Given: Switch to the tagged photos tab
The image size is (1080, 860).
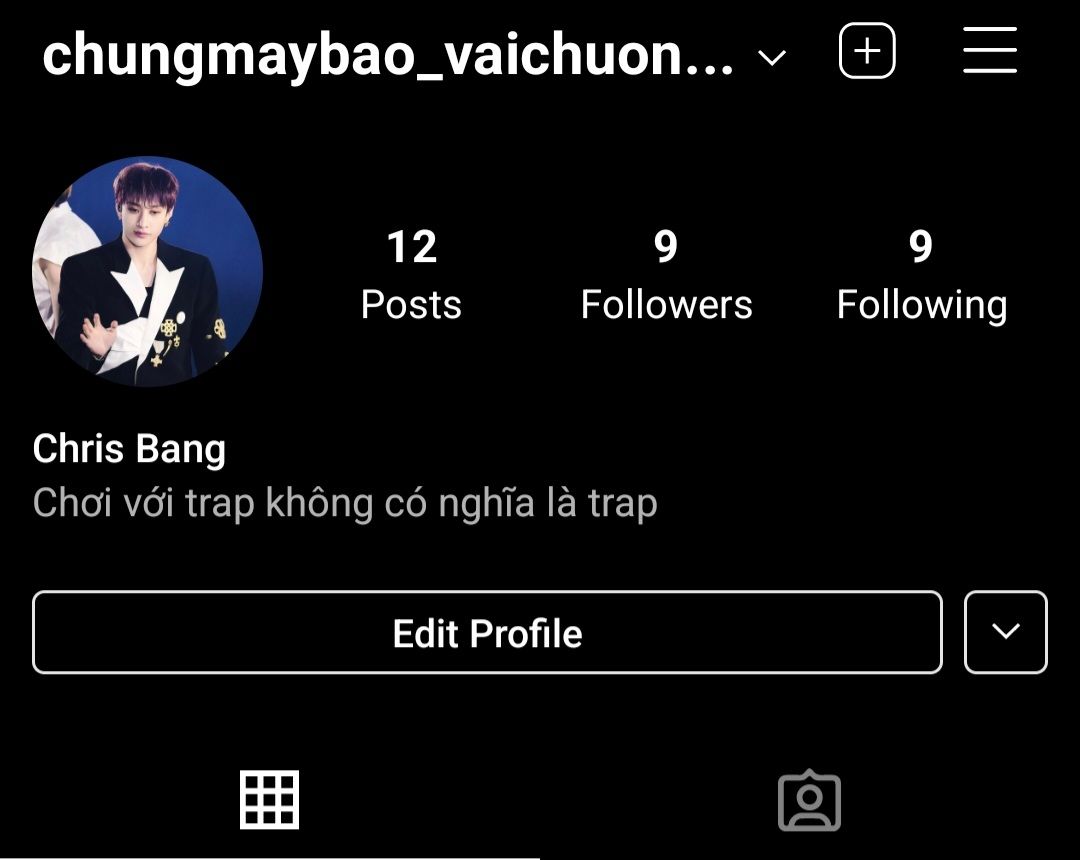Looking at the screenshot, I should tap(809, 801).
